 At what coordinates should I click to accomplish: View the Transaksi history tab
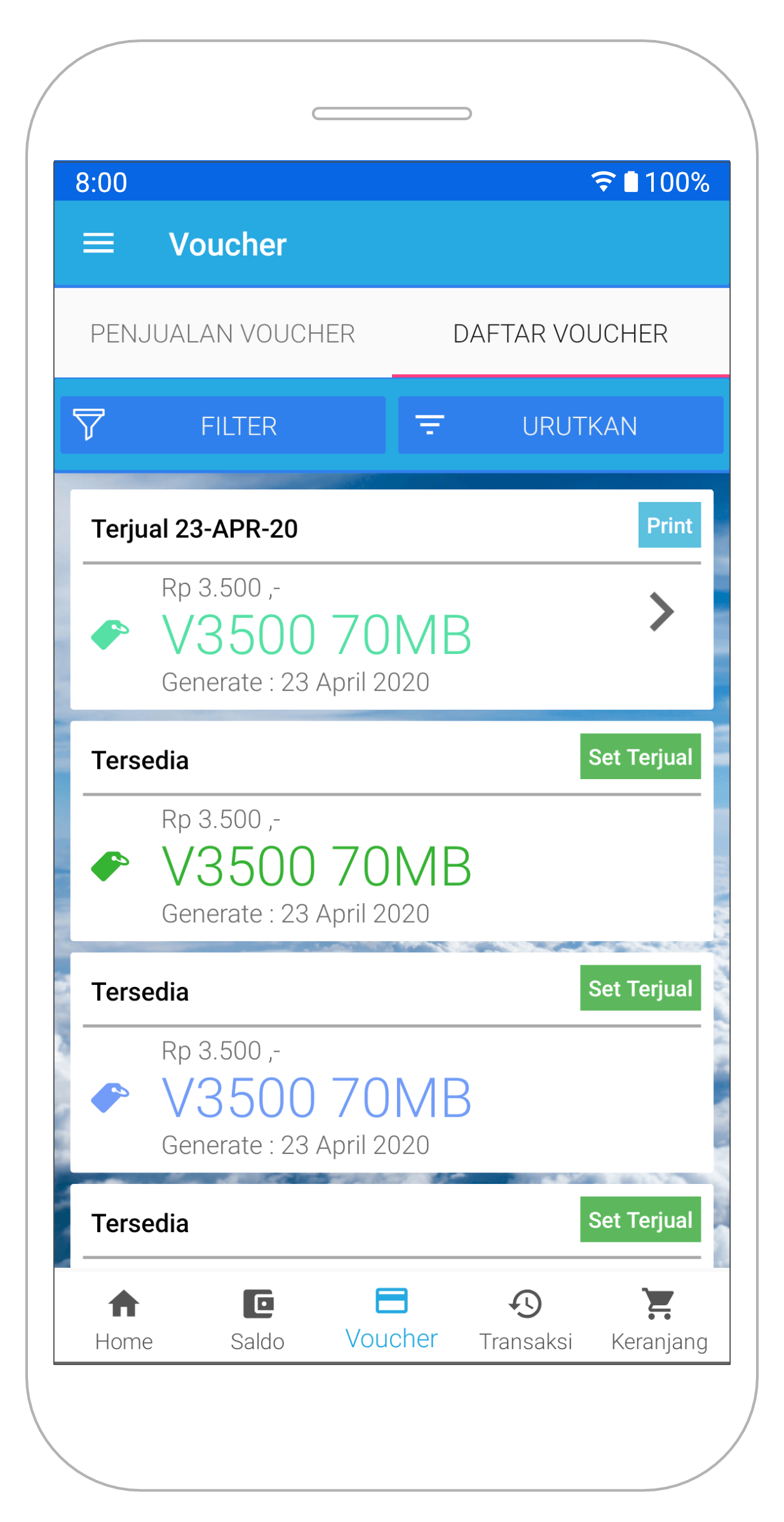525,1319
